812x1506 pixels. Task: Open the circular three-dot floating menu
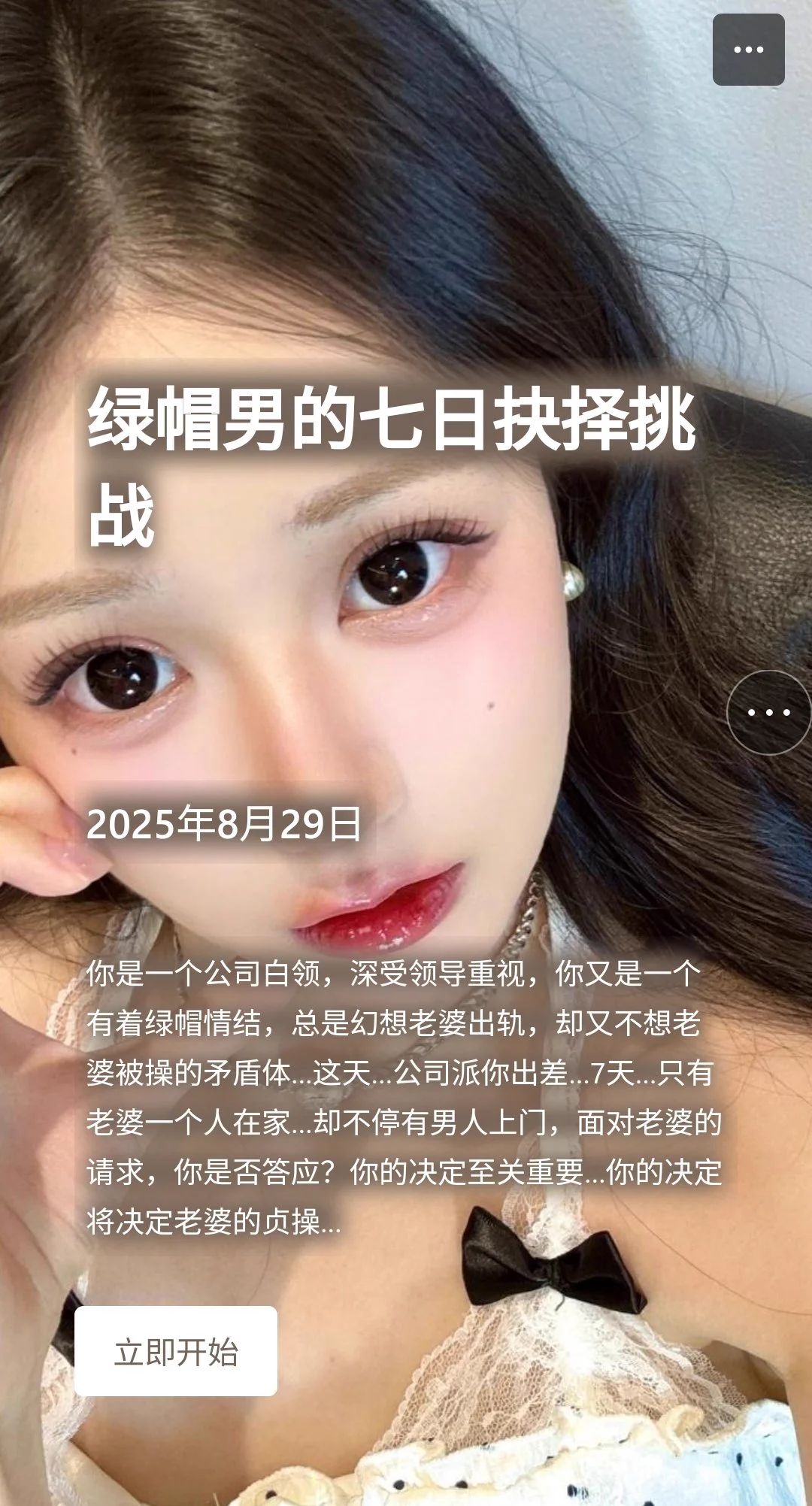(768, 712)
